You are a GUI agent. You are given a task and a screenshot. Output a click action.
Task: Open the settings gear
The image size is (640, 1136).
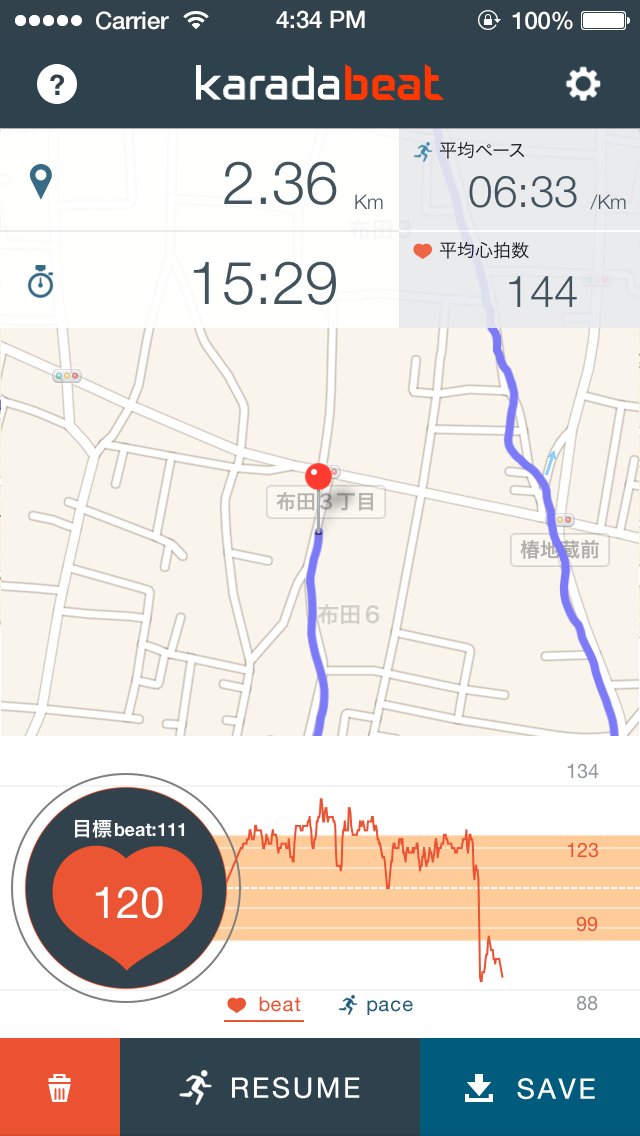583,84
